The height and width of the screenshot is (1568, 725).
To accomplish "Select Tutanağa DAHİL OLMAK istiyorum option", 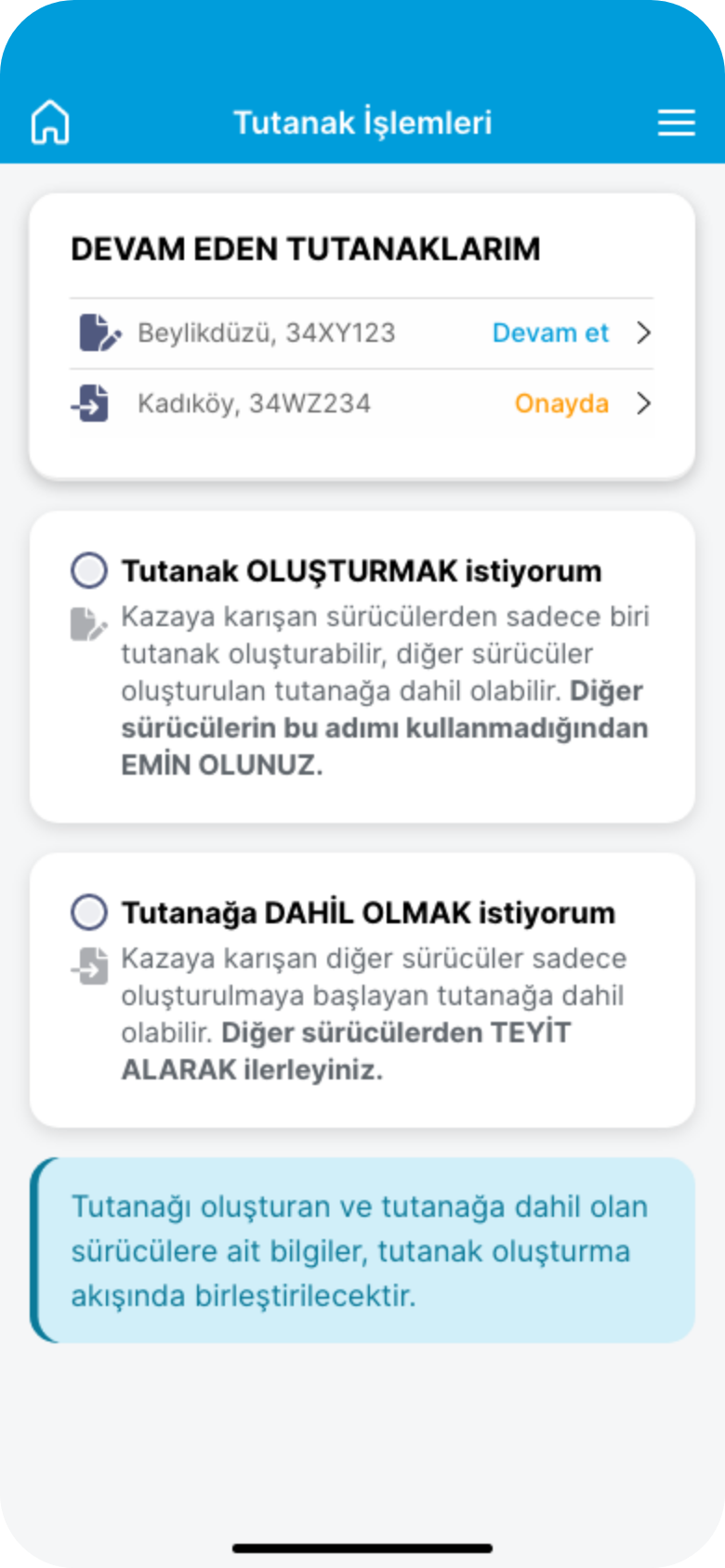I will click(89, 912).
